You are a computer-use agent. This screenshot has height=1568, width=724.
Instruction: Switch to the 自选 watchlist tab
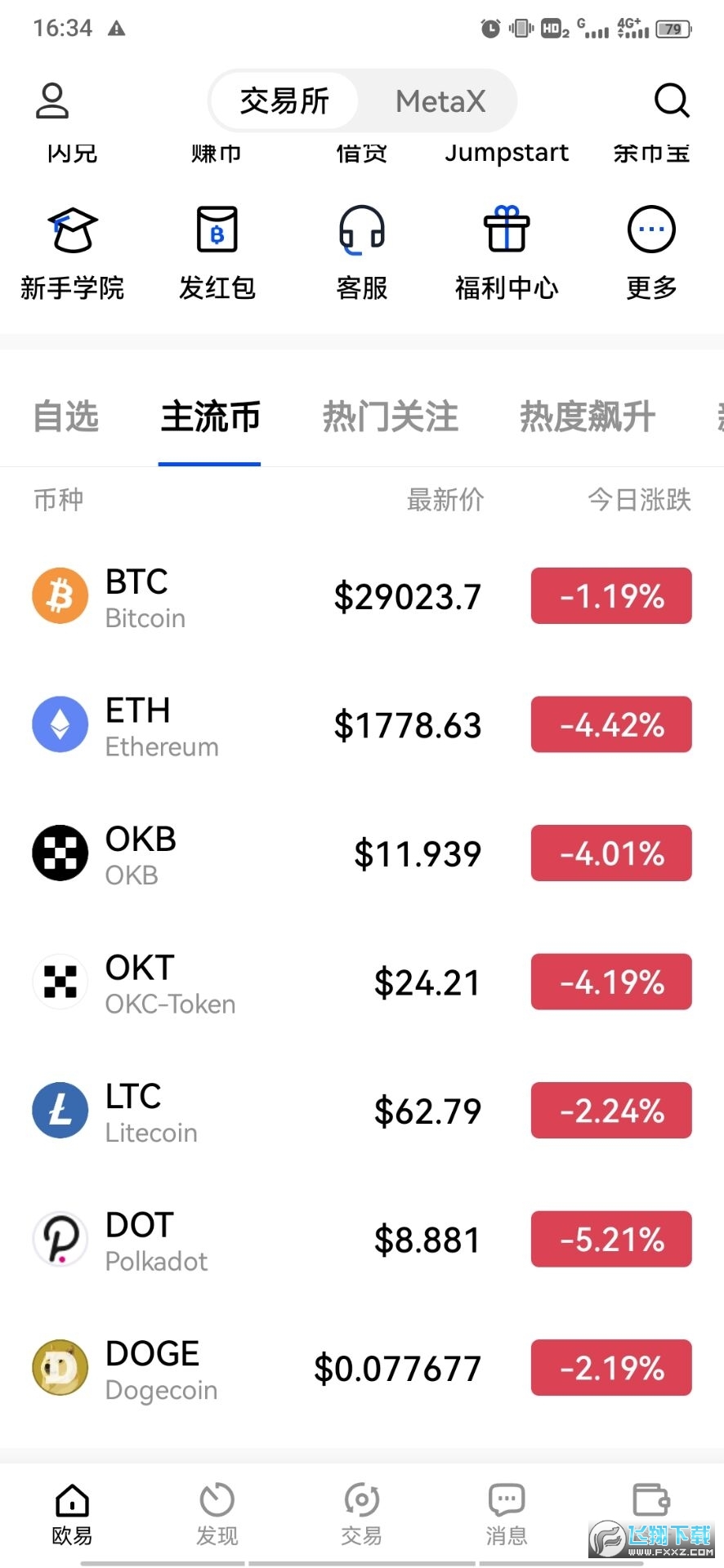tap(65, 416)
